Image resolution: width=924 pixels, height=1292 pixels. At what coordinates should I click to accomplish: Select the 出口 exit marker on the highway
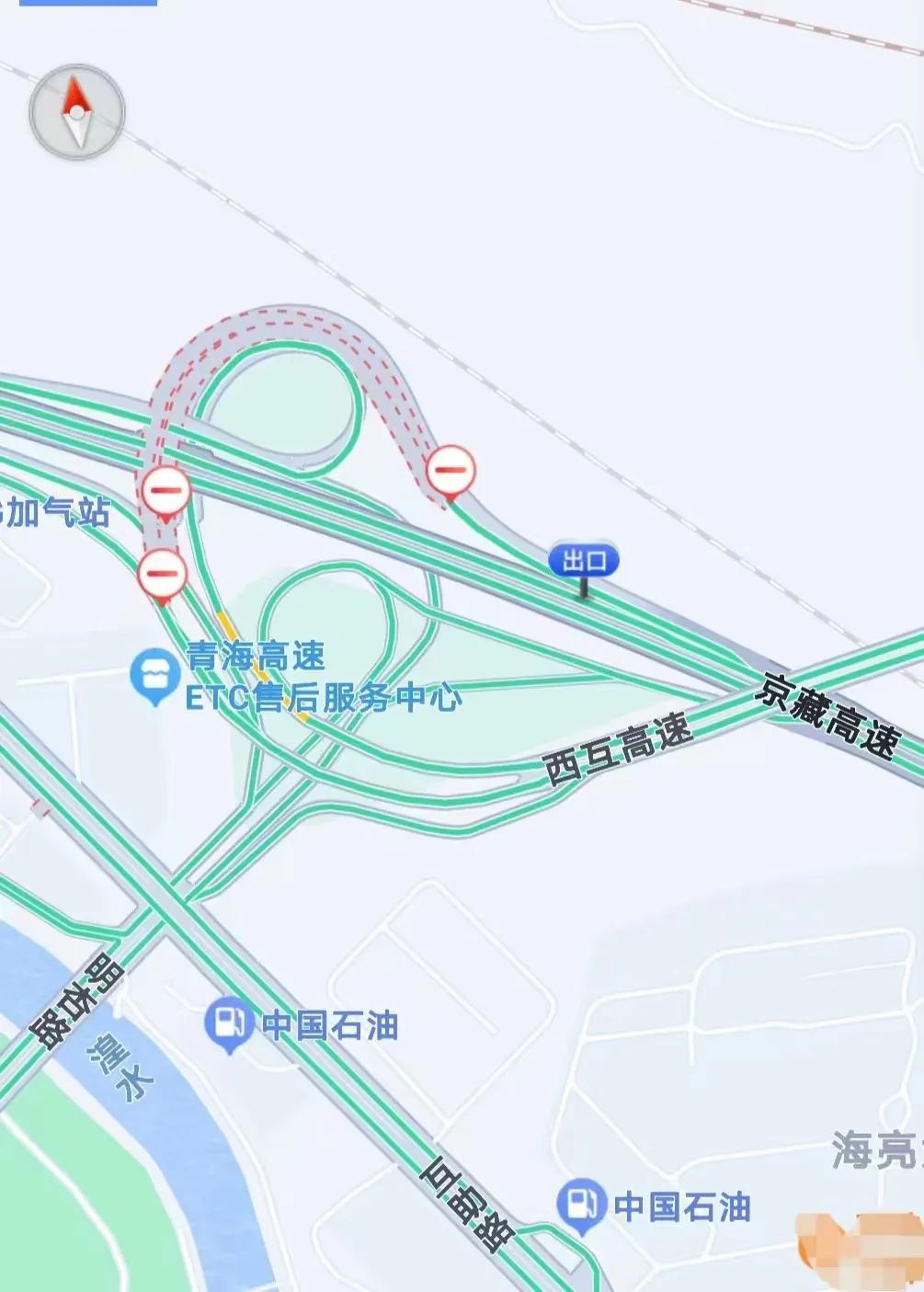[584, 561]
